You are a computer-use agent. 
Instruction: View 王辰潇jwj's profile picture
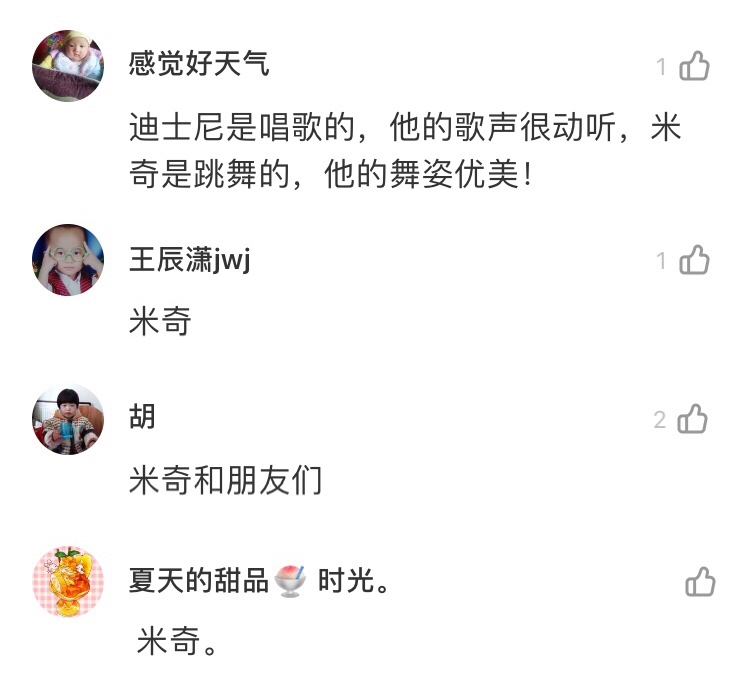[68, 260]
